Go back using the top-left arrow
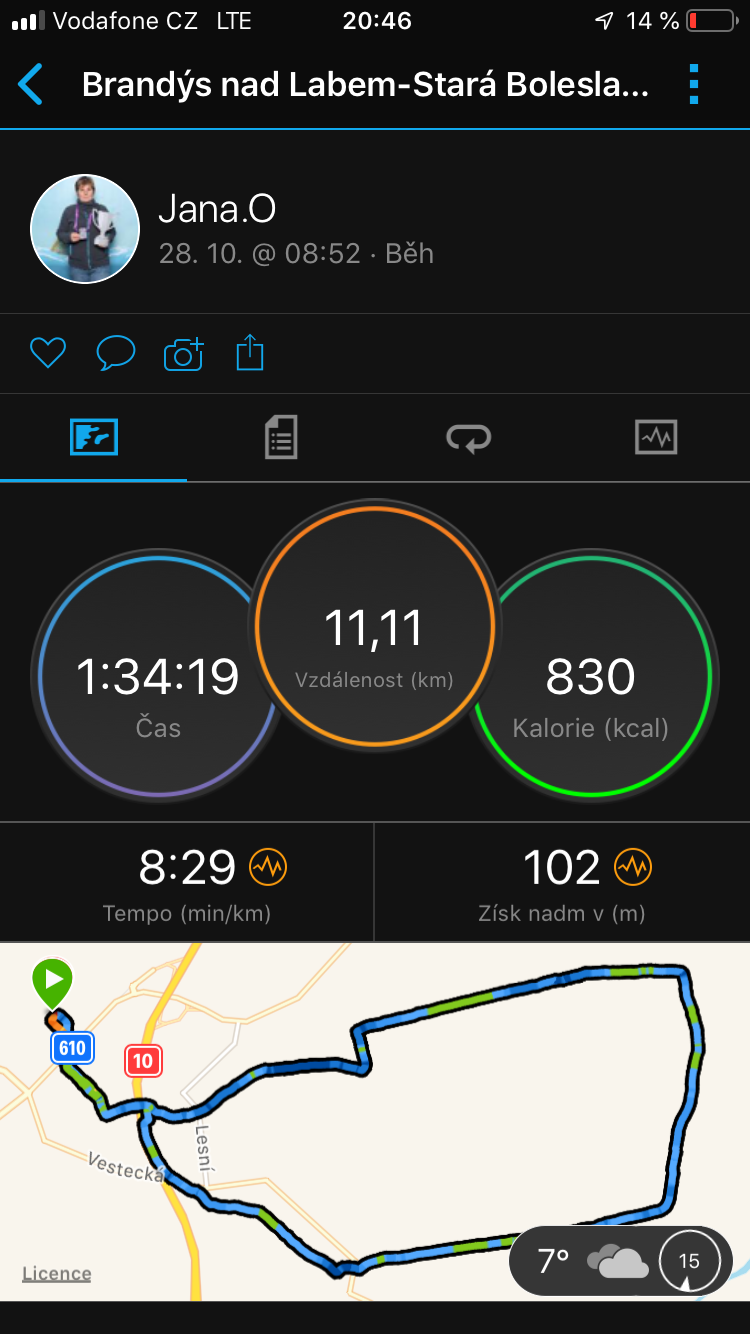The image size is (750, 1334). [31, 85]
